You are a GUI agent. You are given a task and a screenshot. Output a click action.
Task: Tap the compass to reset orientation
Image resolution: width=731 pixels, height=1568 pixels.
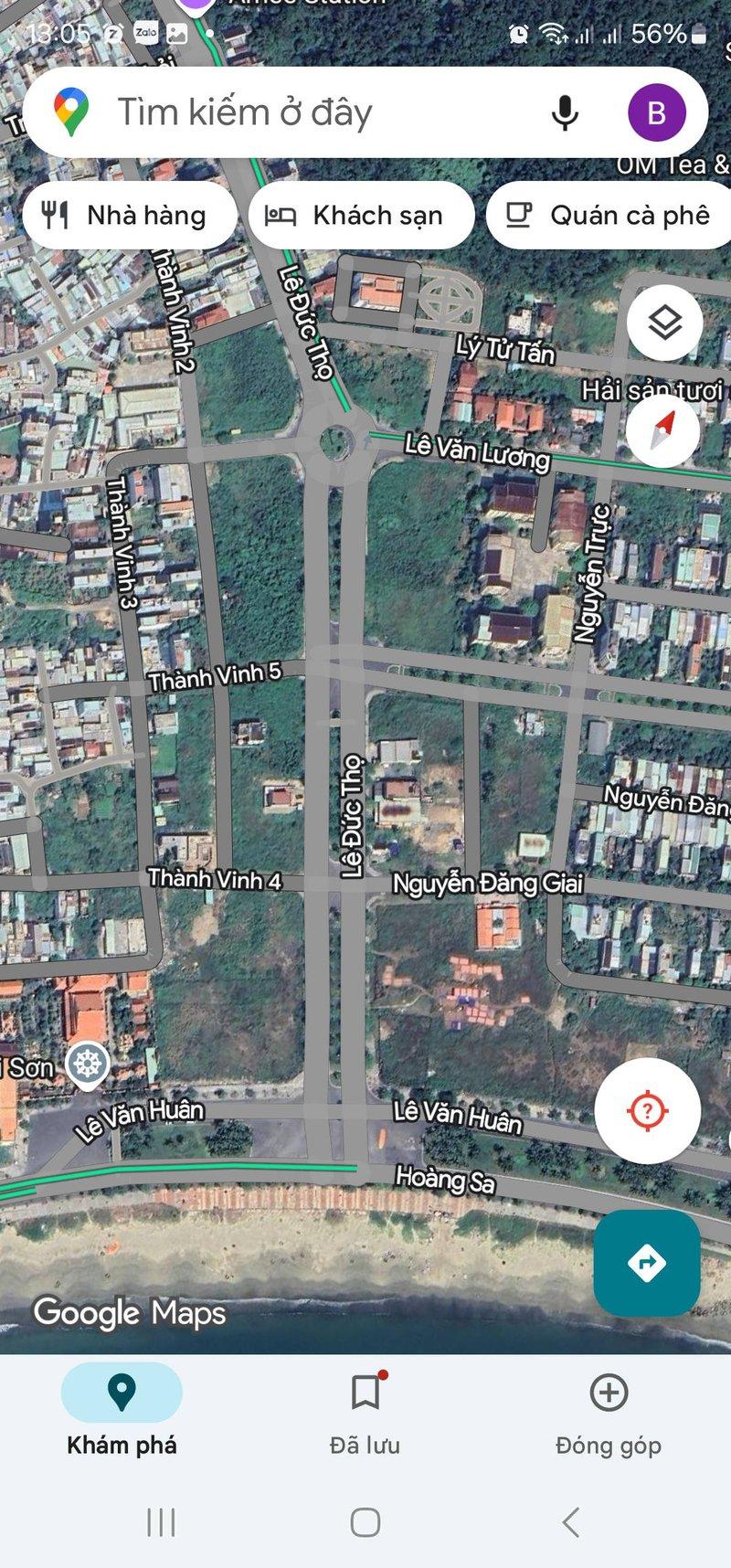(664, 431)
